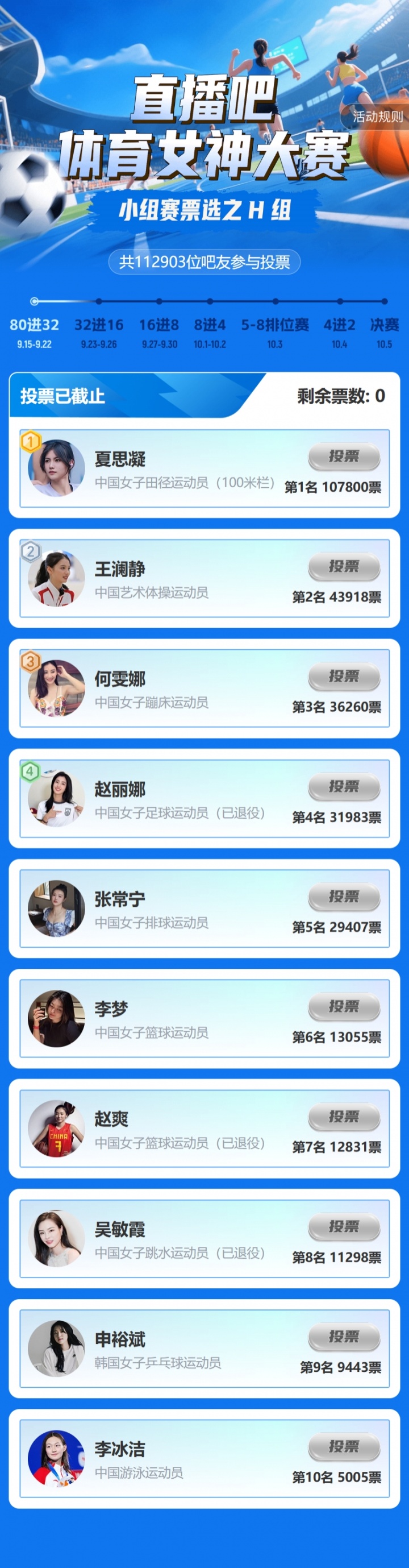Vote for 王澜静
Screen dimensions: 409x1568
pyautogui.click(x=344, y=566)
